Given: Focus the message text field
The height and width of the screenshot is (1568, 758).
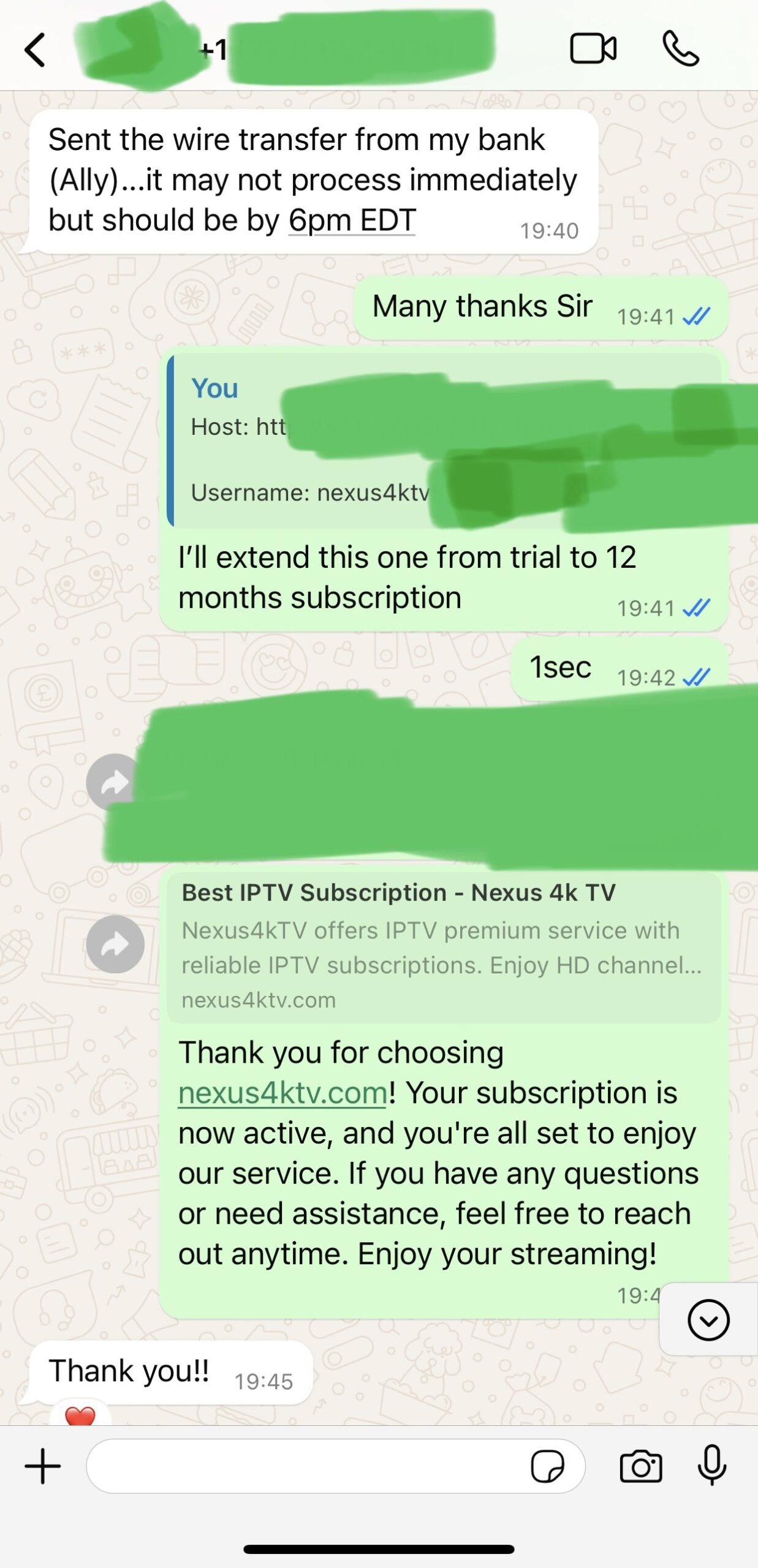Looking at the screenshot, I should [x=306, y=1466].
